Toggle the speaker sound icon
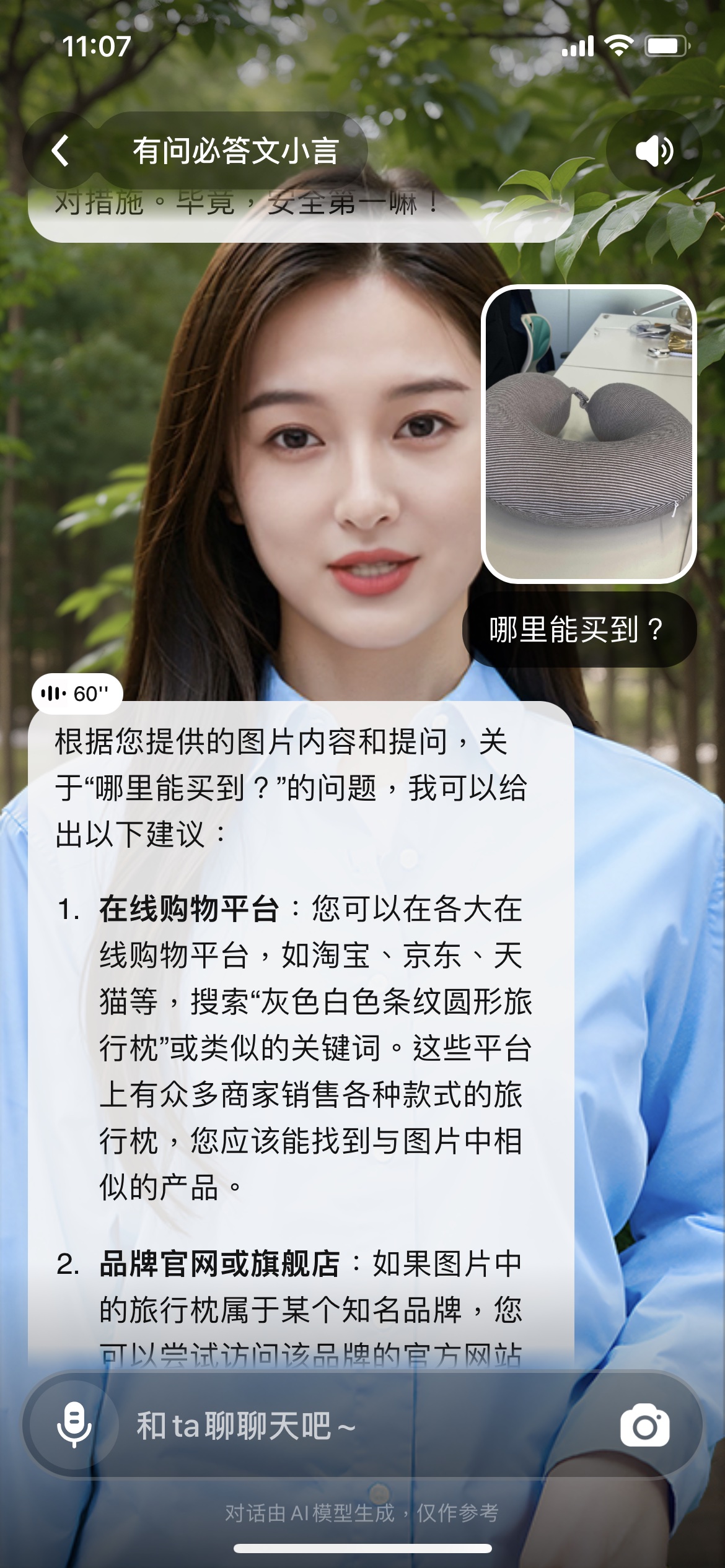 tap(653, 150)
